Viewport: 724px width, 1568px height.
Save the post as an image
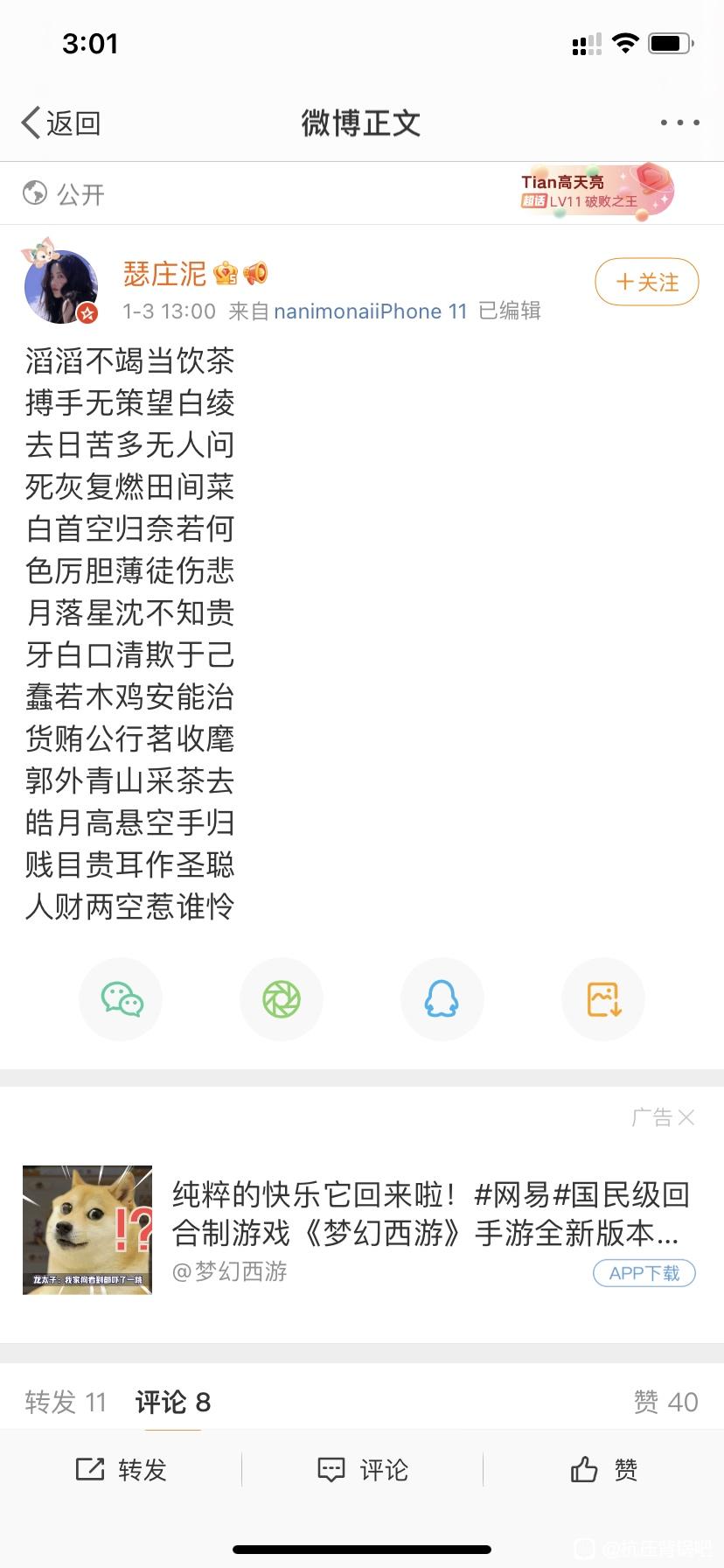603,999
